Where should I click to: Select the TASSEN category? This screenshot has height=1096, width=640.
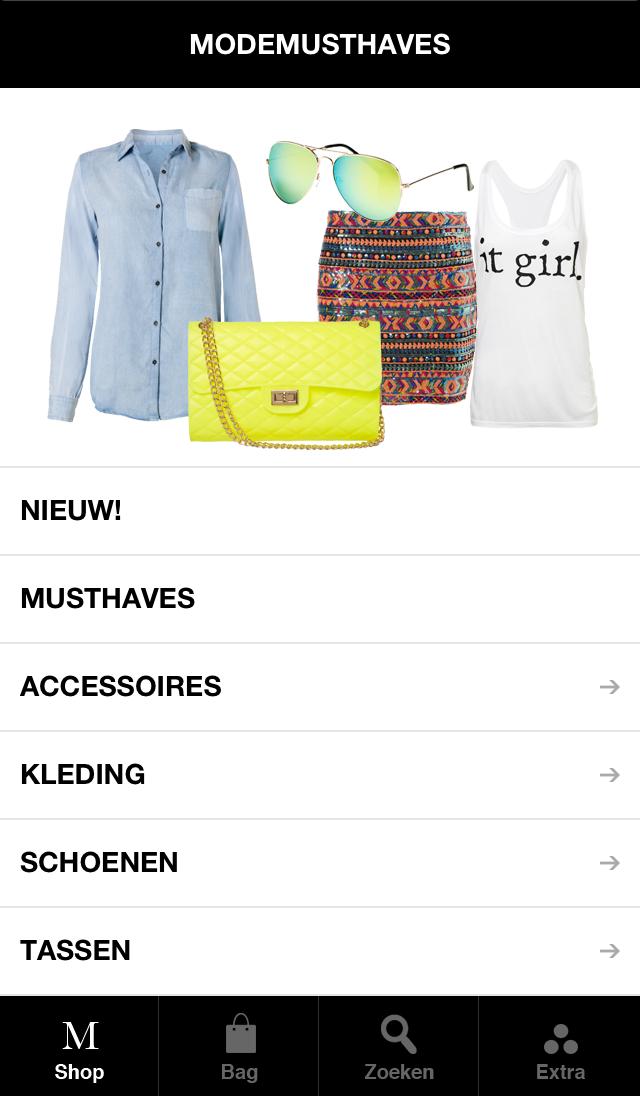(x=320, y=951)
